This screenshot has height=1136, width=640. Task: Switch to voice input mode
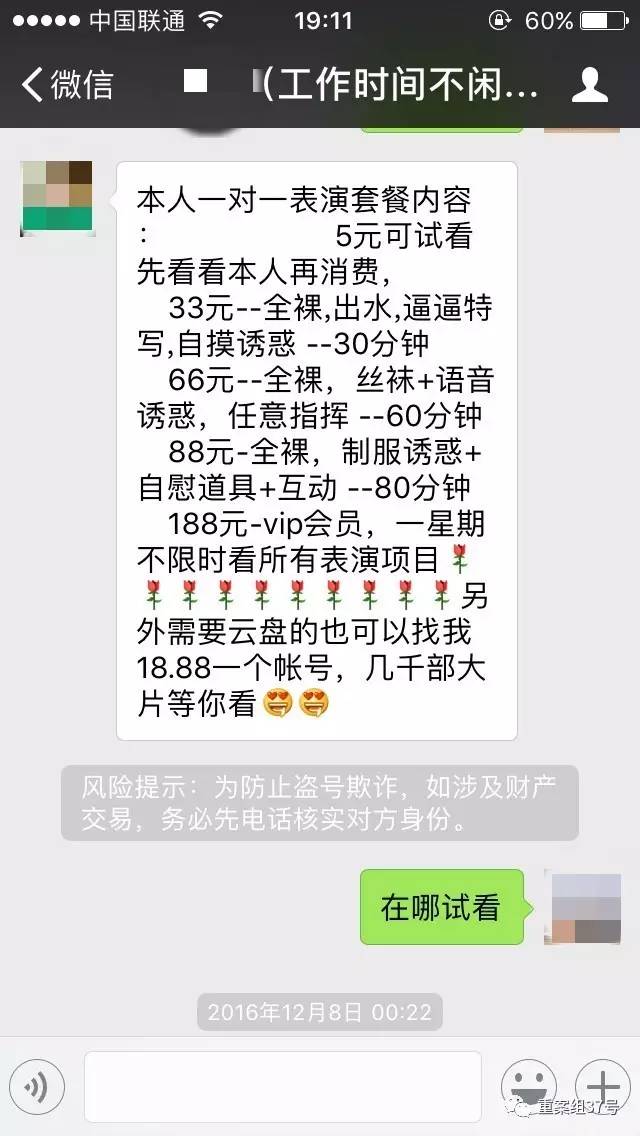pyautogui.click(x=37, y=1087)
